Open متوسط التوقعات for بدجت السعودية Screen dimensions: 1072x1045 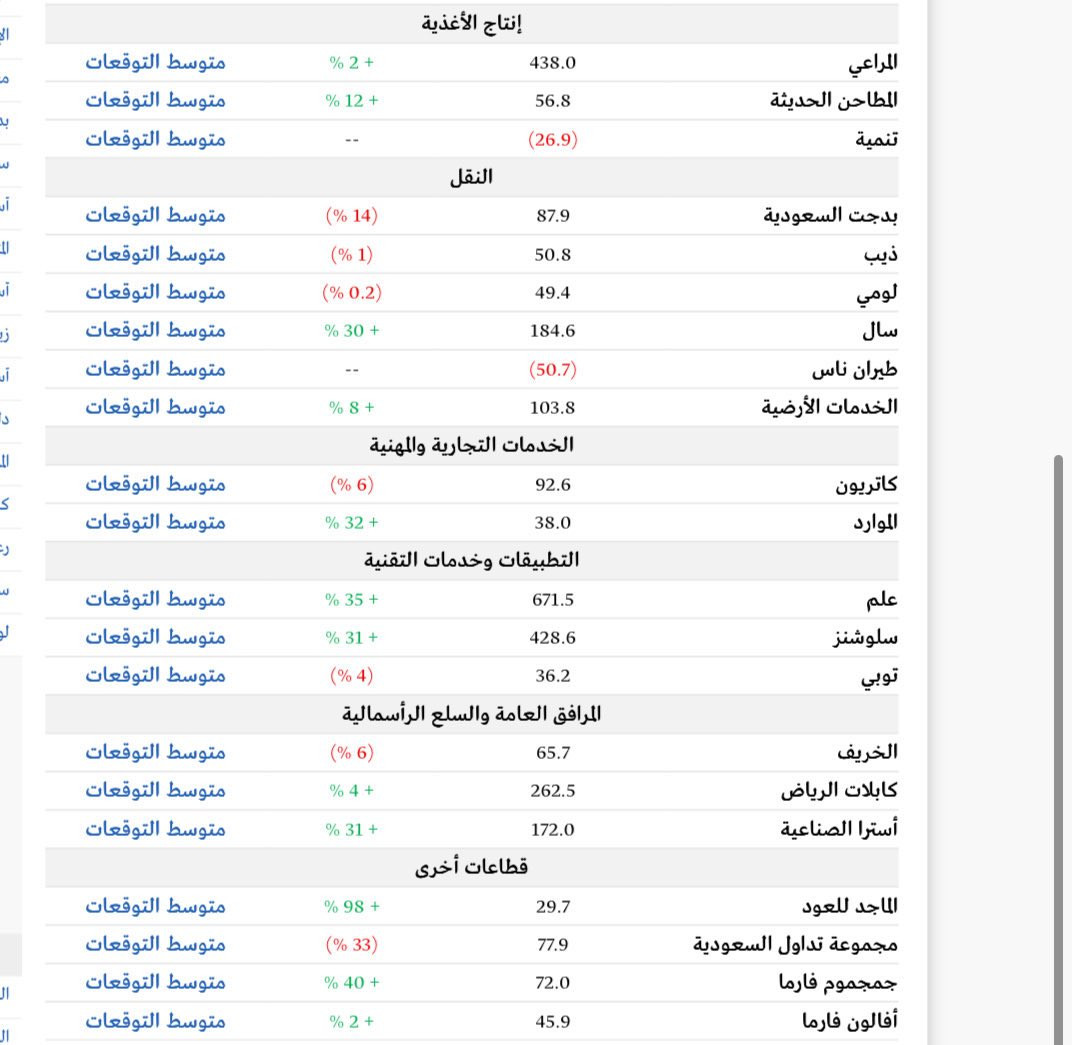(155, 216)
